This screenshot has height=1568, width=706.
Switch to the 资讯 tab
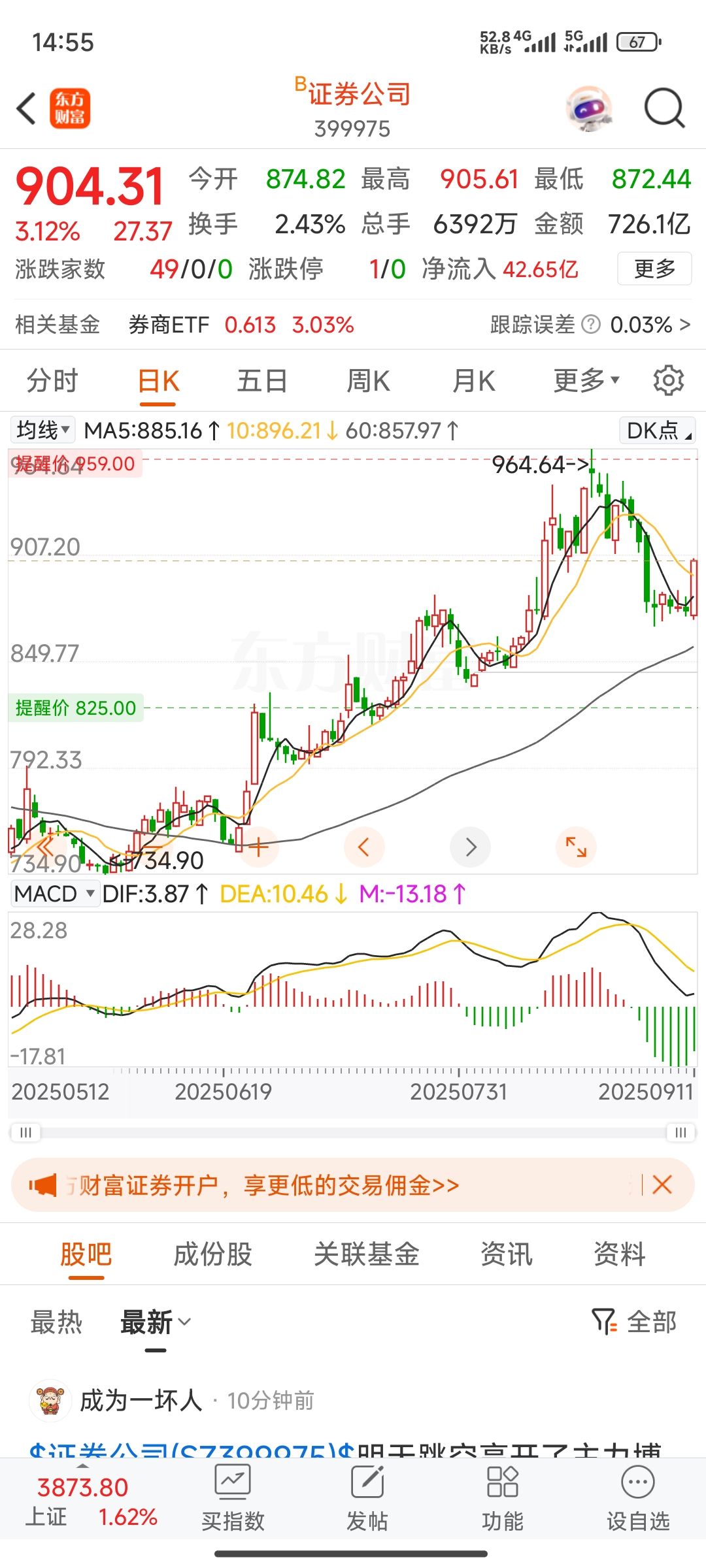pyautogui.click(x=506, y=1254)
